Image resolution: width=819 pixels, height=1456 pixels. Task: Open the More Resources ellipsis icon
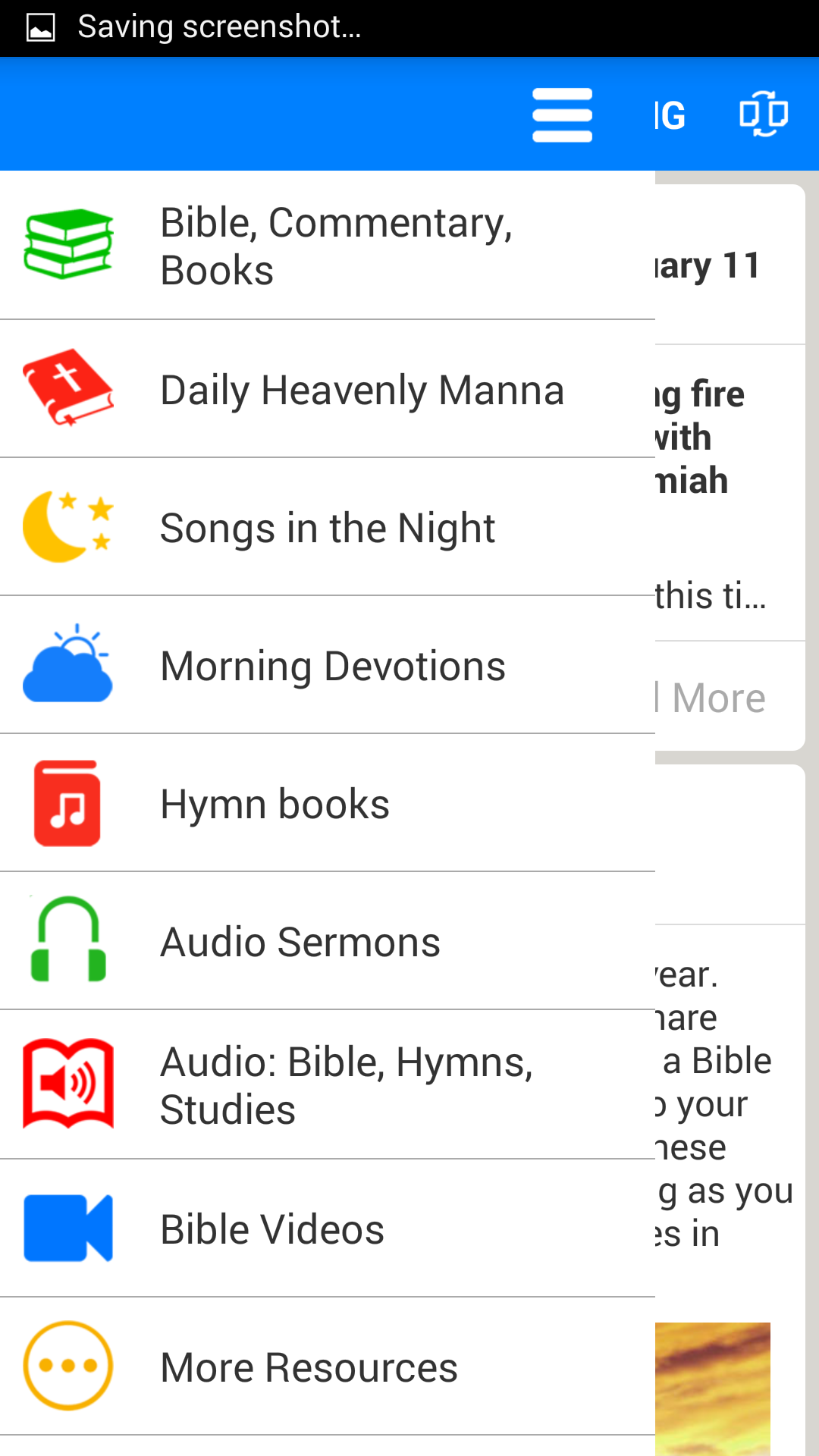pos(68,1365)
